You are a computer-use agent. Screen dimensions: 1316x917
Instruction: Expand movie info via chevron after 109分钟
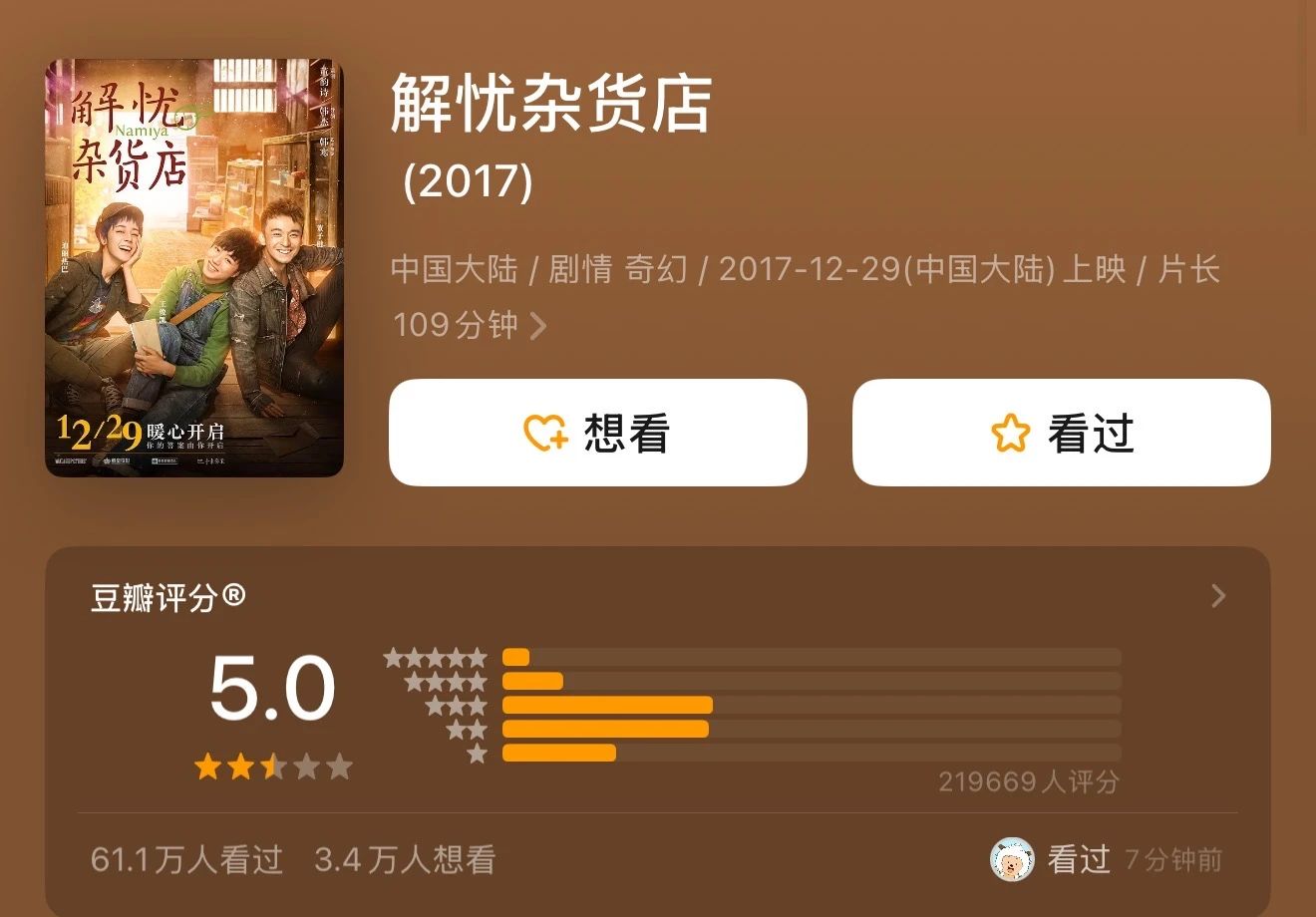click(x=538, y=326)
